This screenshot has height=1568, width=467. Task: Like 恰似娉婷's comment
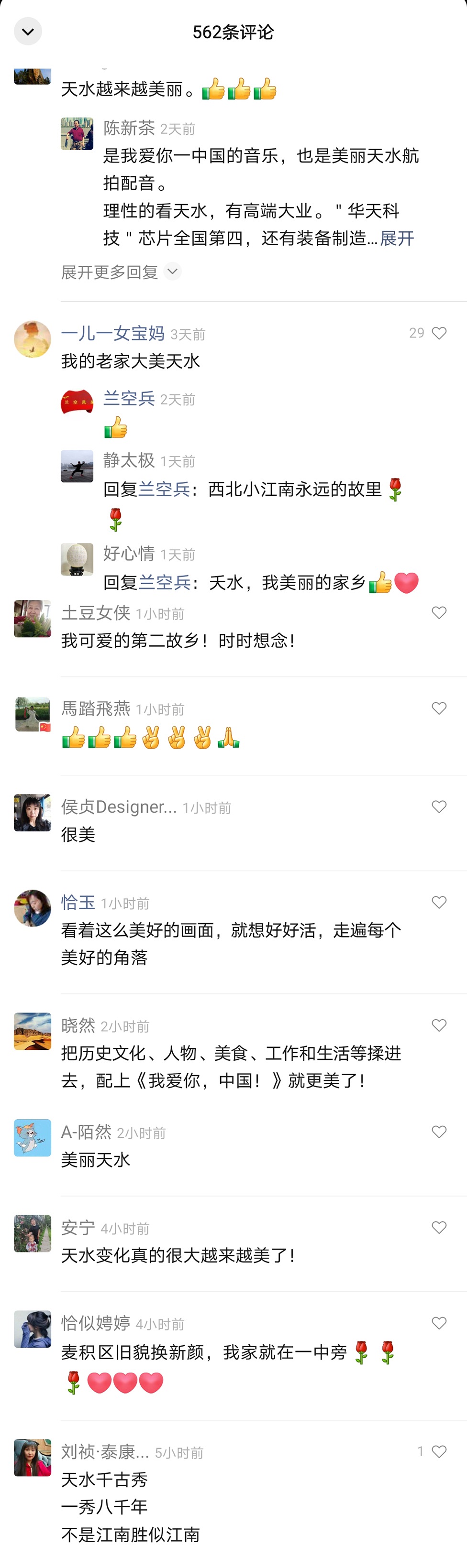439,1323
